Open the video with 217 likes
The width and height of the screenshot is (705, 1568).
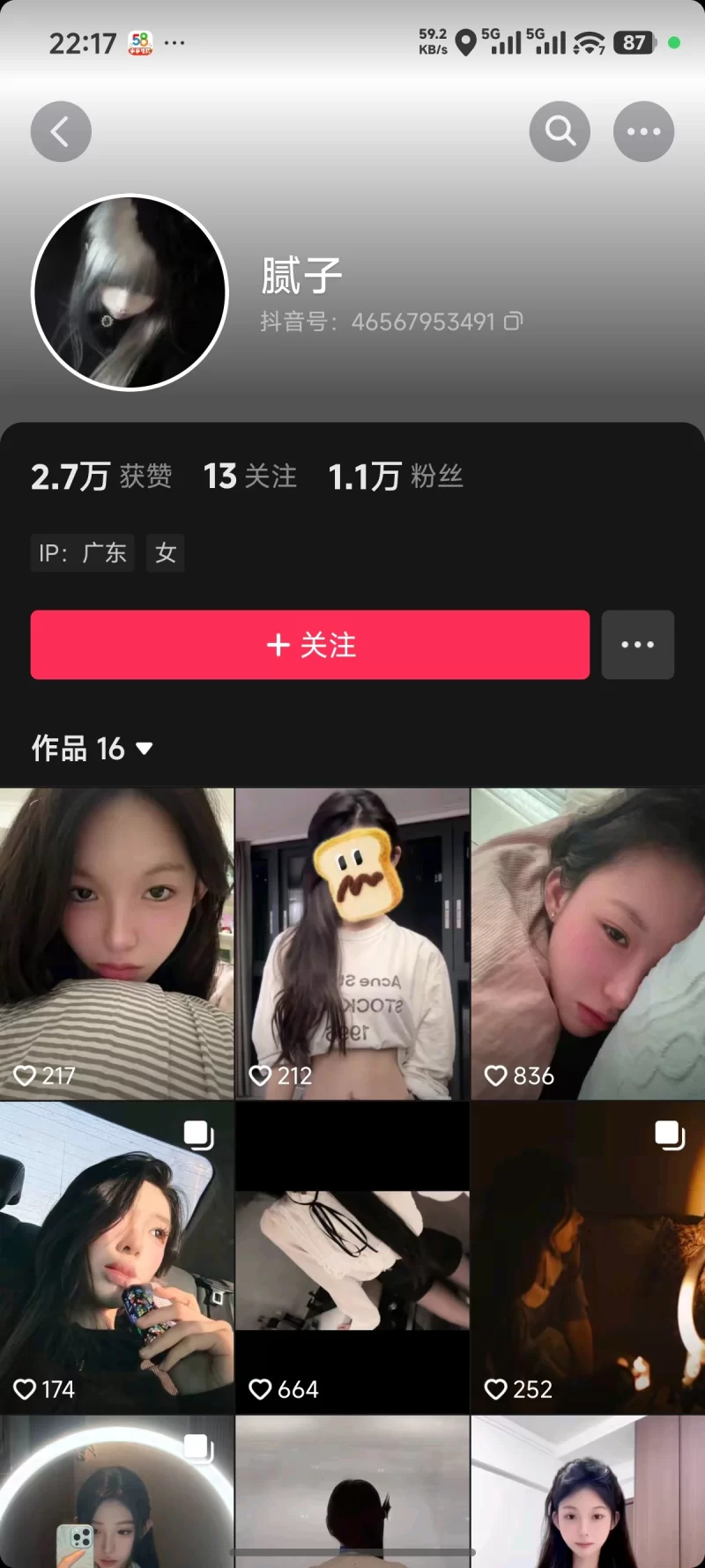116,943
